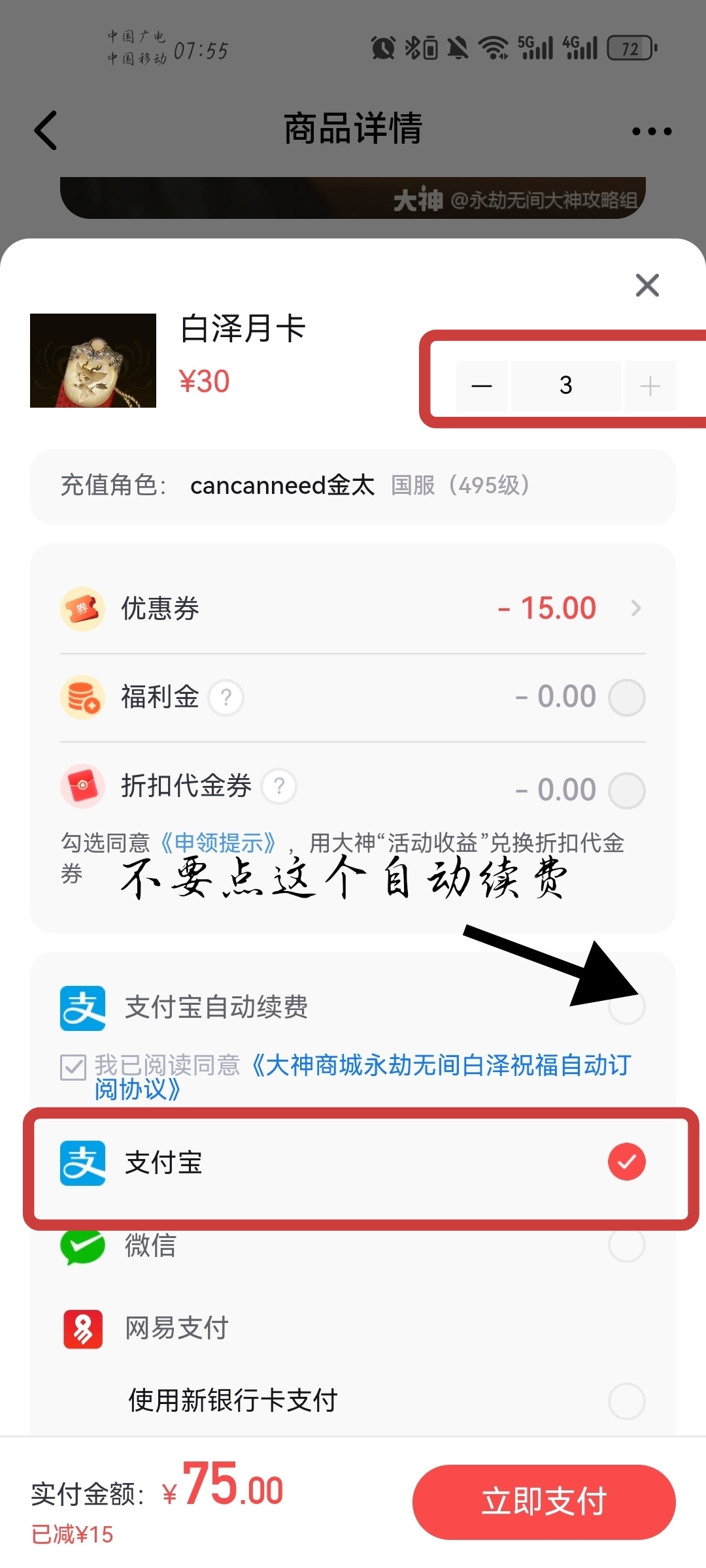Open the 申领提示 link
This screenshot has height=1568, width=706.
[218, 843]
